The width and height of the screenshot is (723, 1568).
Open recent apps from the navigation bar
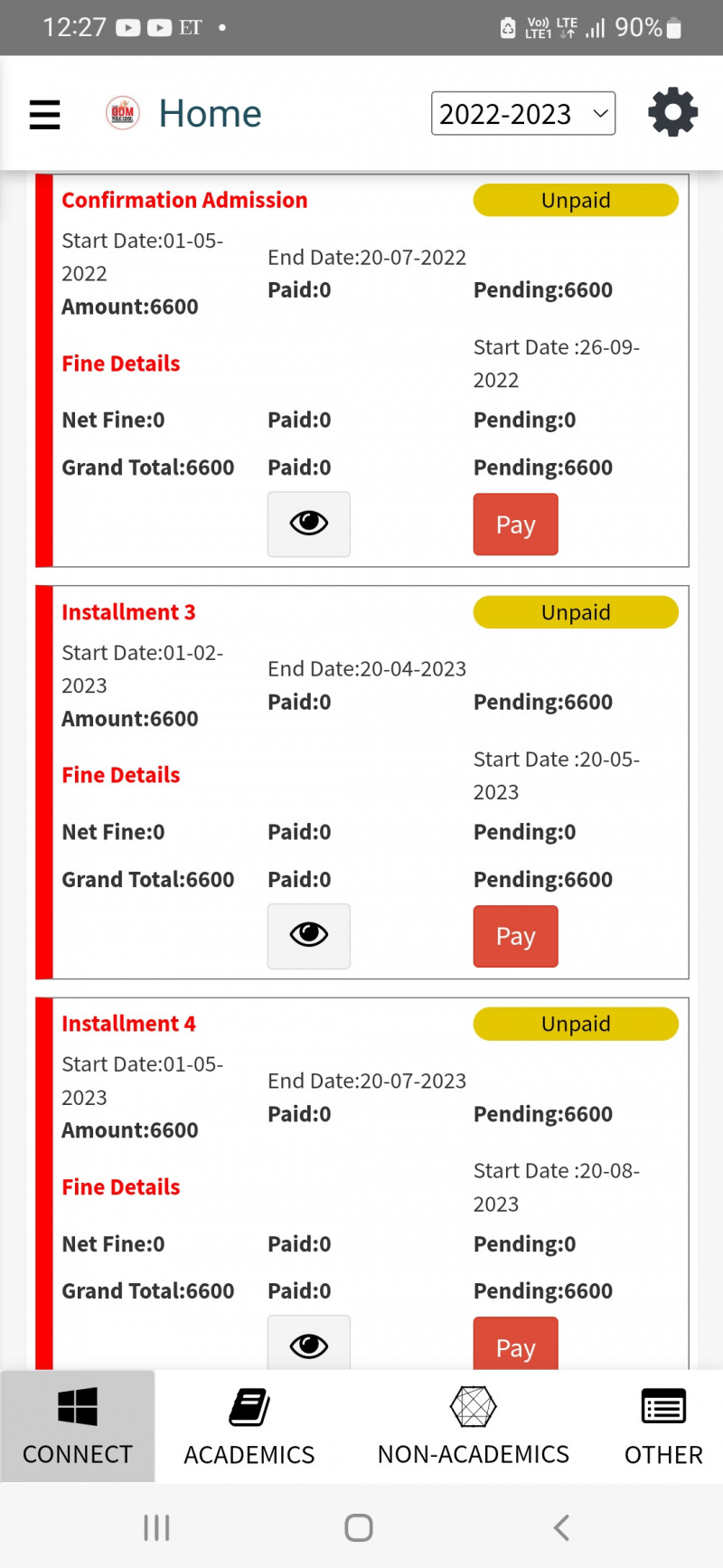click(x=156, y=1528)
